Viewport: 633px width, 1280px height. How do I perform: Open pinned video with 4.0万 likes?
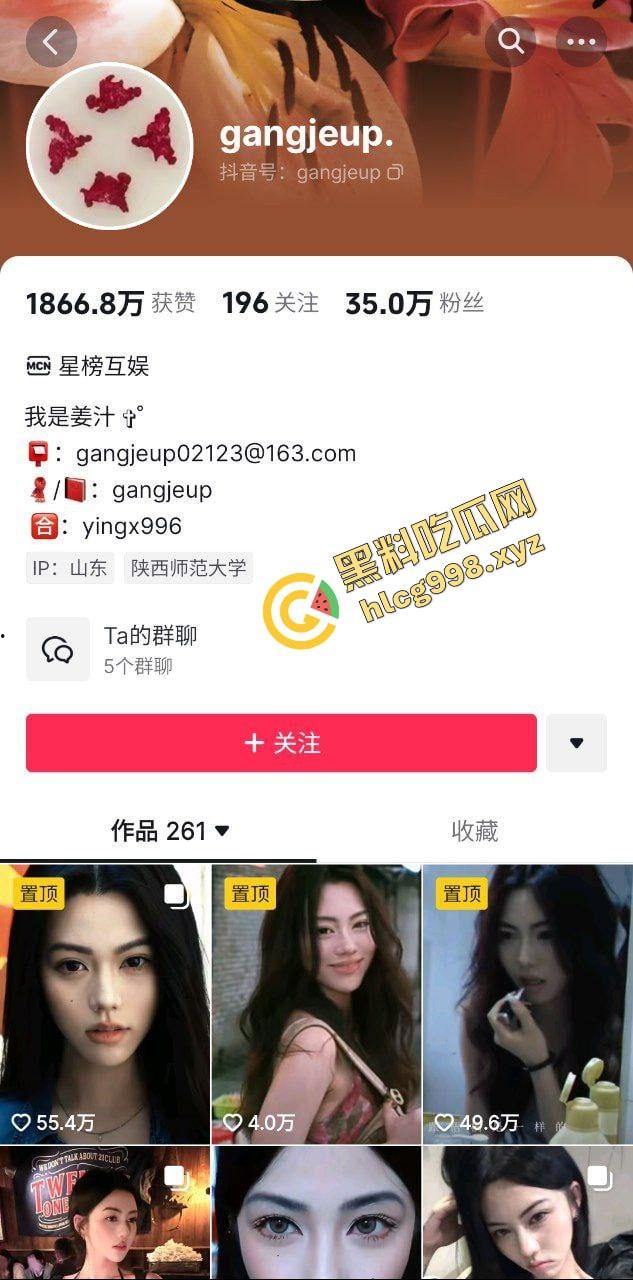[x=316, y=1005]
